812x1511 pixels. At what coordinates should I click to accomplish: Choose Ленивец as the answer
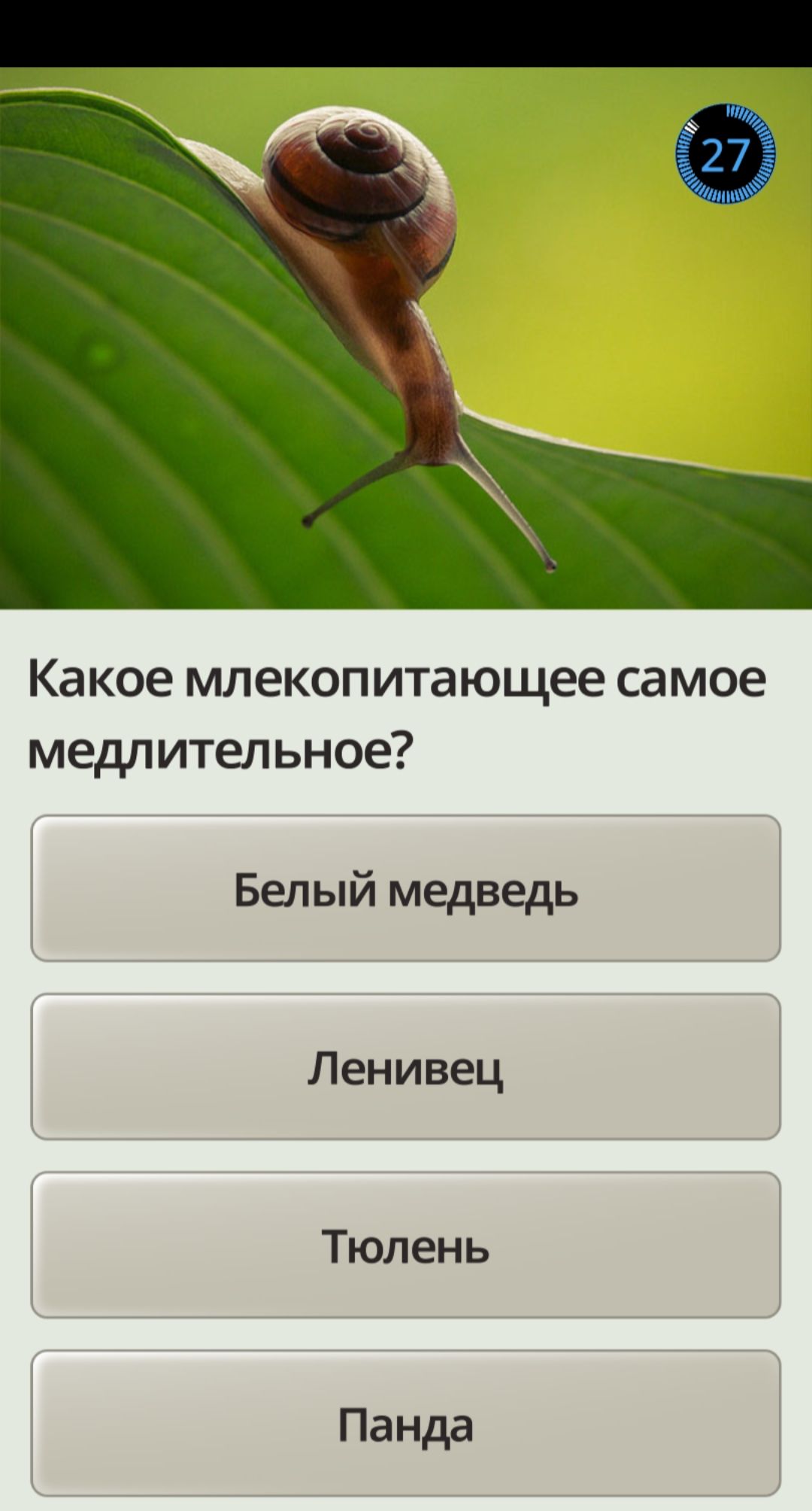405,1066
